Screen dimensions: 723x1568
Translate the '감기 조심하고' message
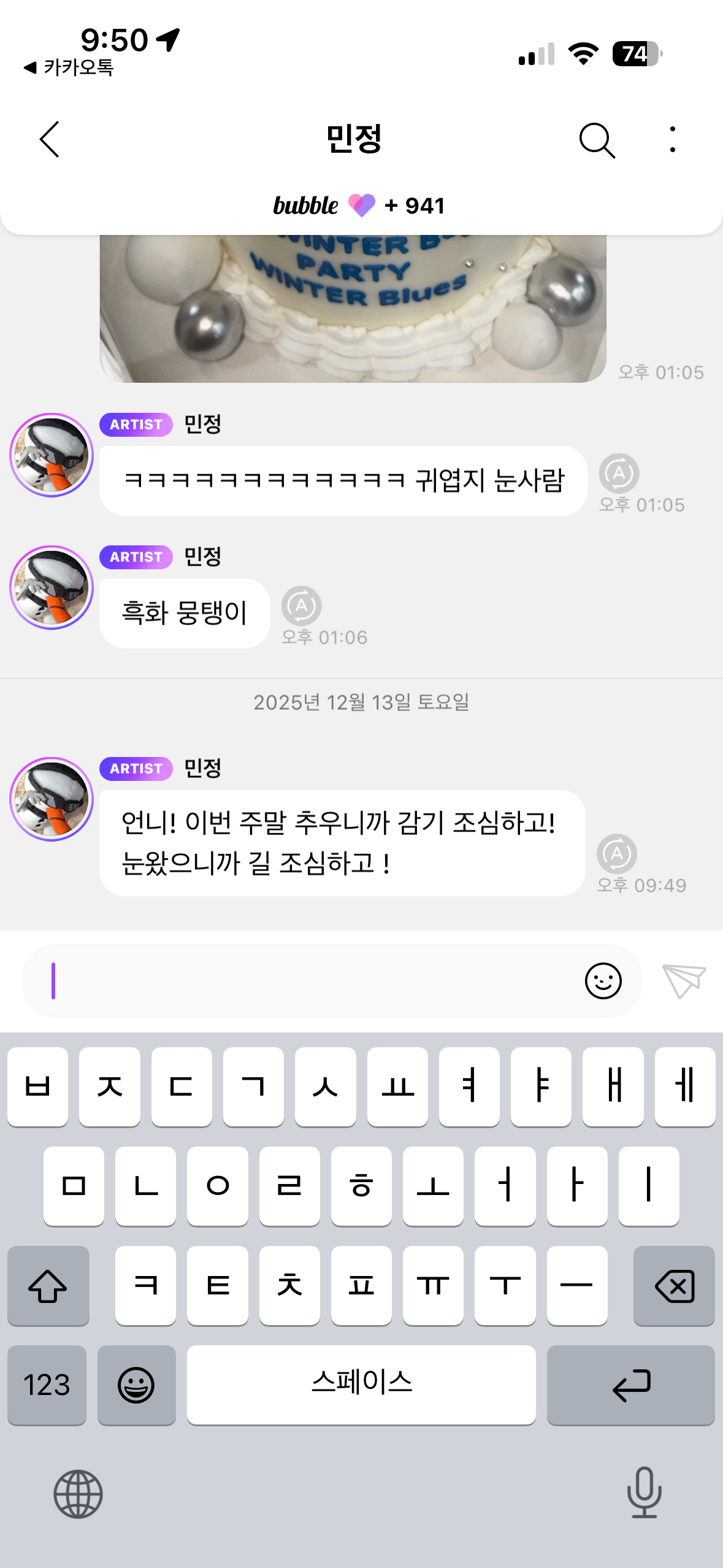click(x=617, y=854)
